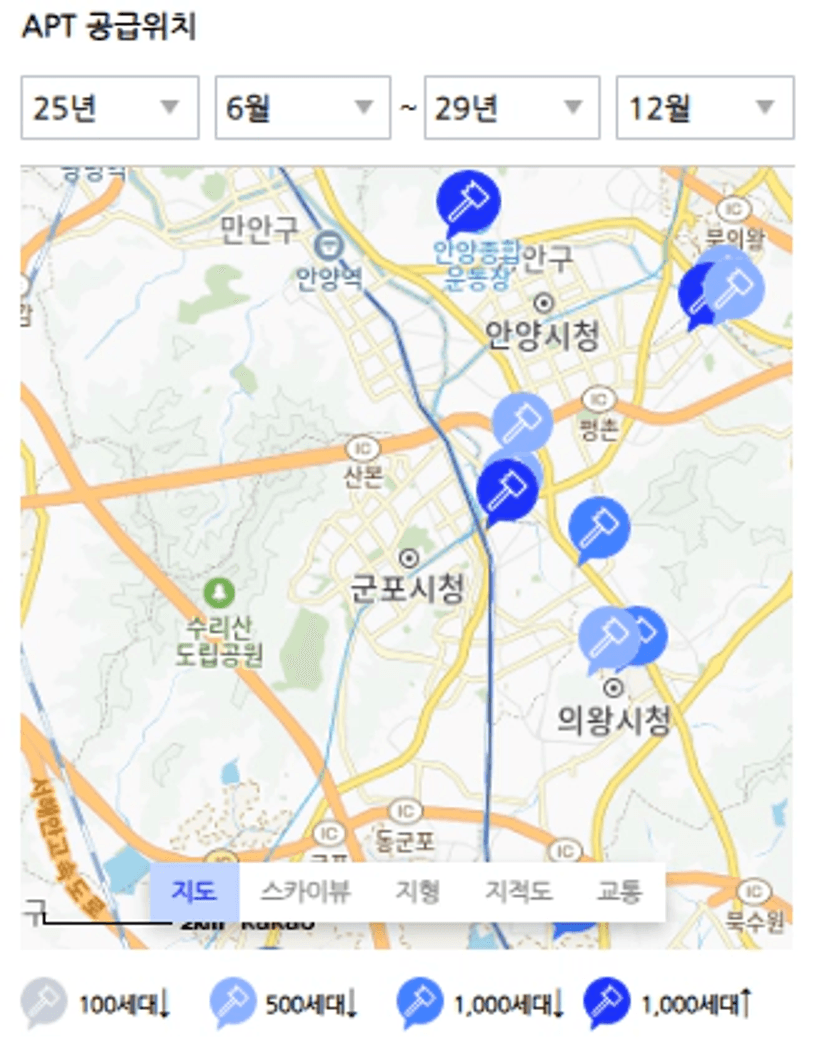Tap the light-blue marker above 의왕시청

pyautogui.click(x=607, y=635)
